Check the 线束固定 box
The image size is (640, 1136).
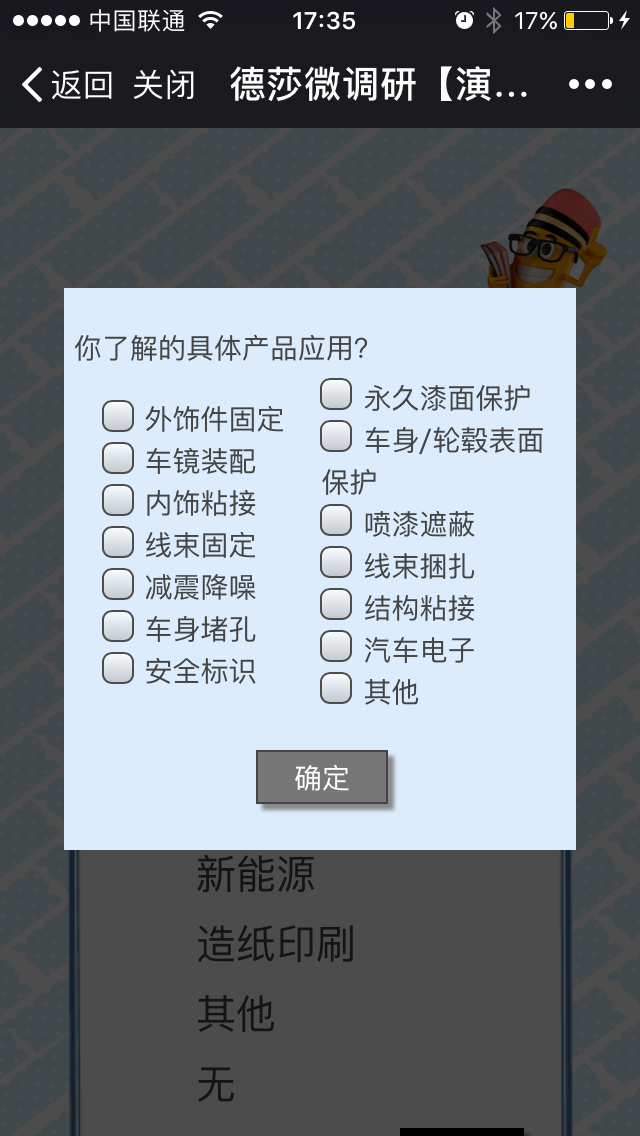point(118,542)
